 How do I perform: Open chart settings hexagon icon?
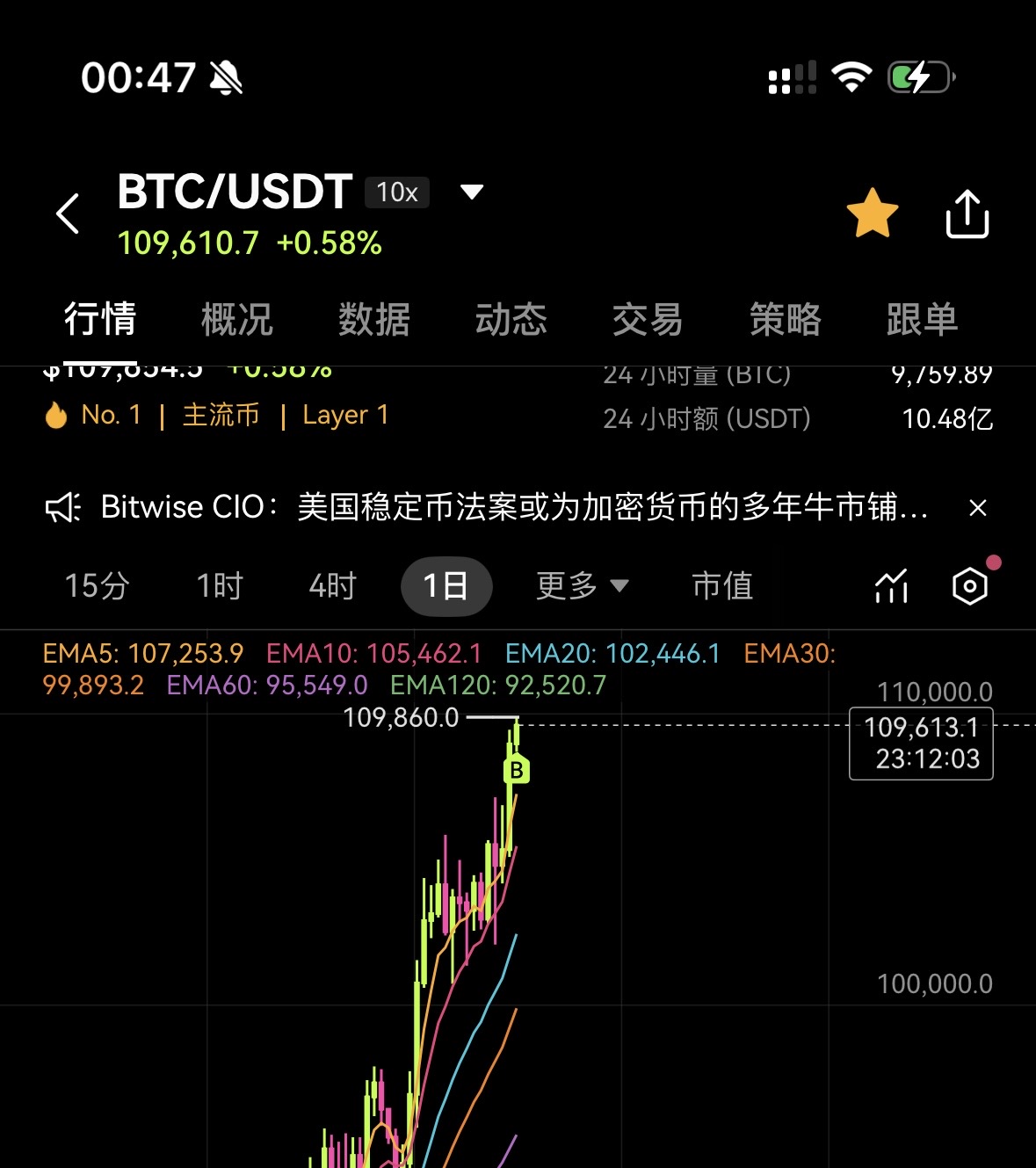pyautogui.click(x=970, y=585)
